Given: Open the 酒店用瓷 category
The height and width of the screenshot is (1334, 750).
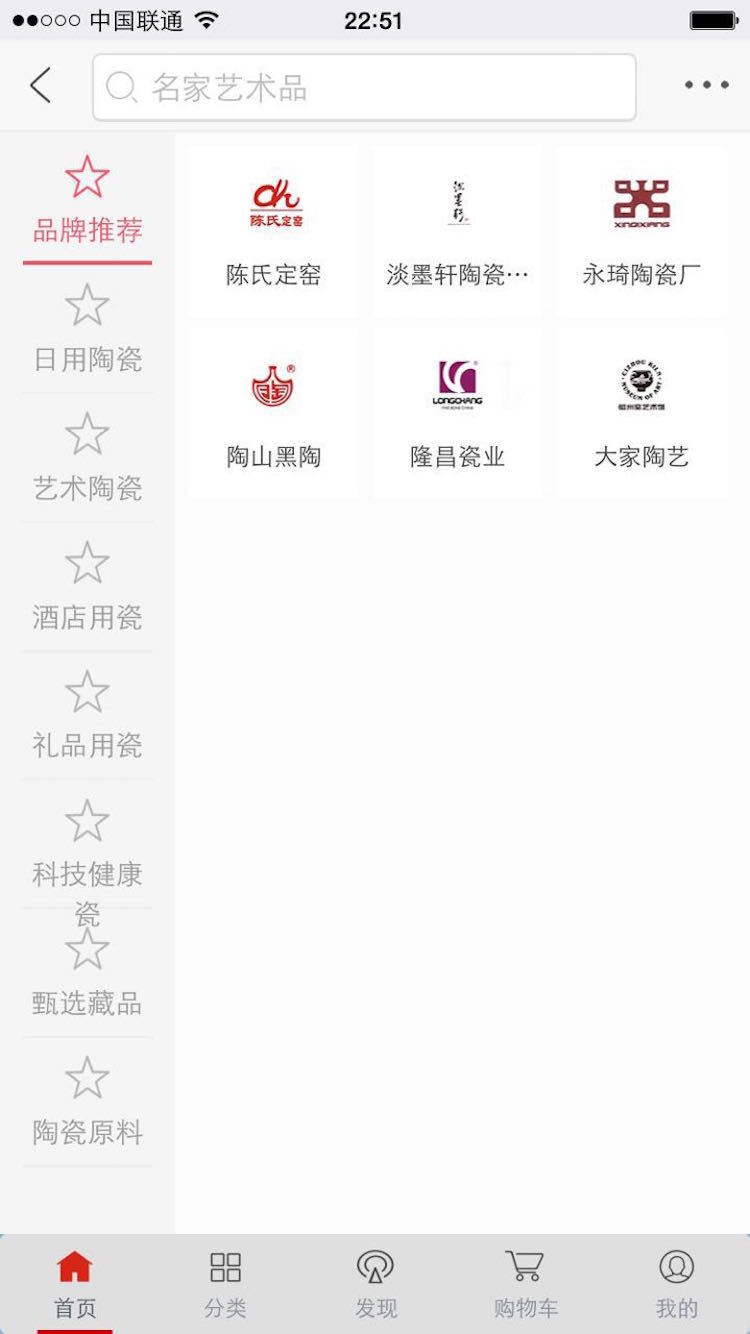Looking at the screenshot, I should click(x=87, y=588).
